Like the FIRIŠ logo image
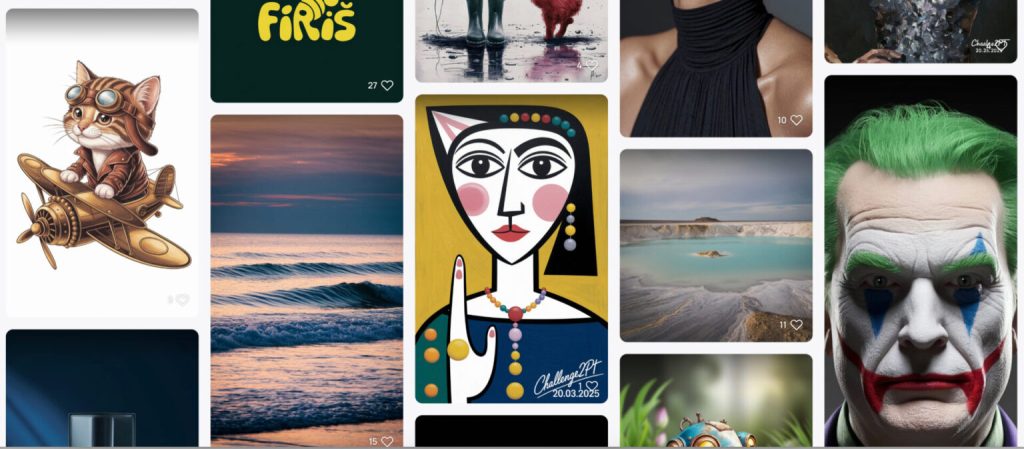Screen dimensions: 1024x449 [387, 86]
